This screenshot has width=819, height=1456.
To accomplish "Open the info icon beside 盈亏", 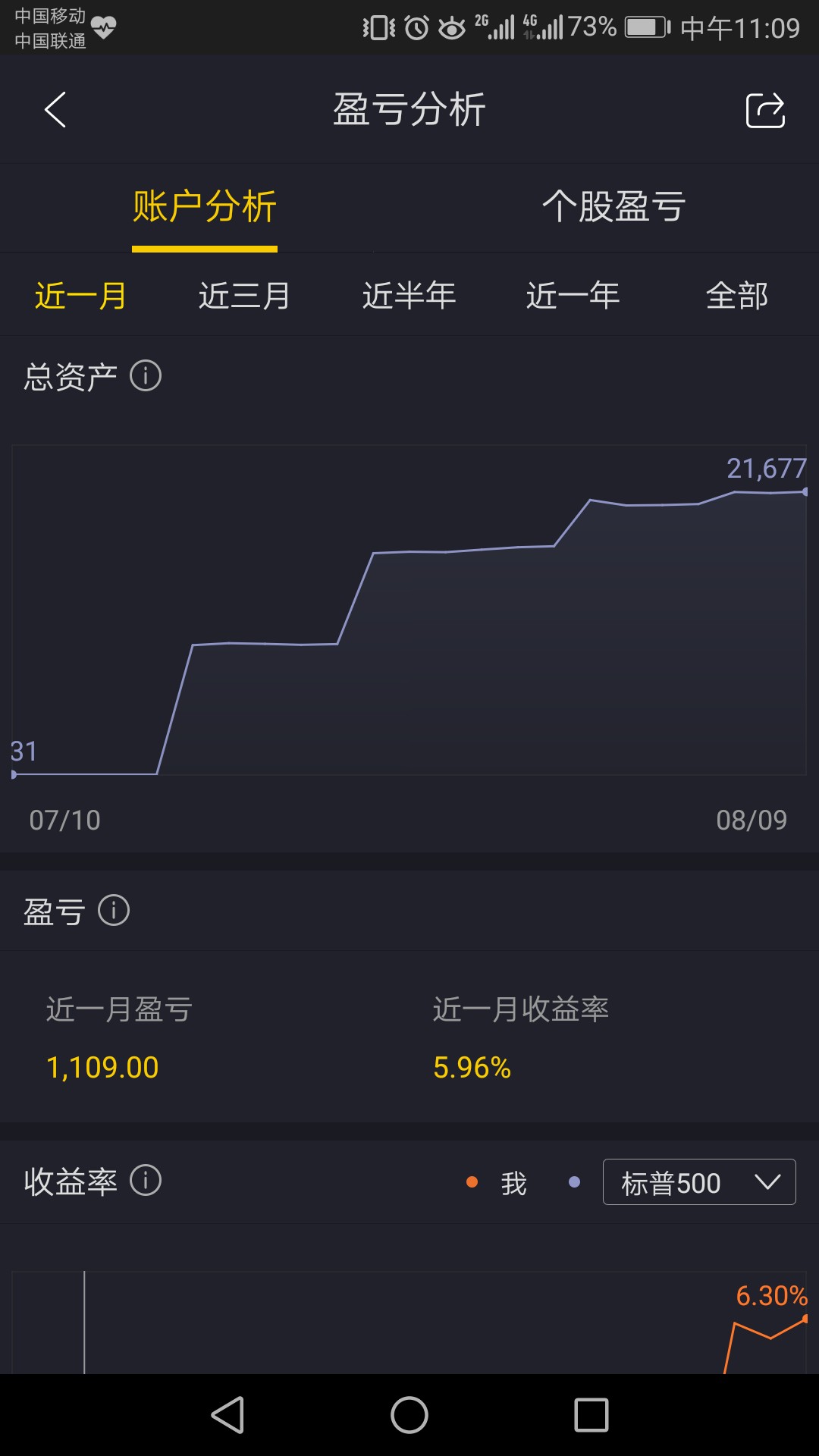I will [x=114, y=910].
